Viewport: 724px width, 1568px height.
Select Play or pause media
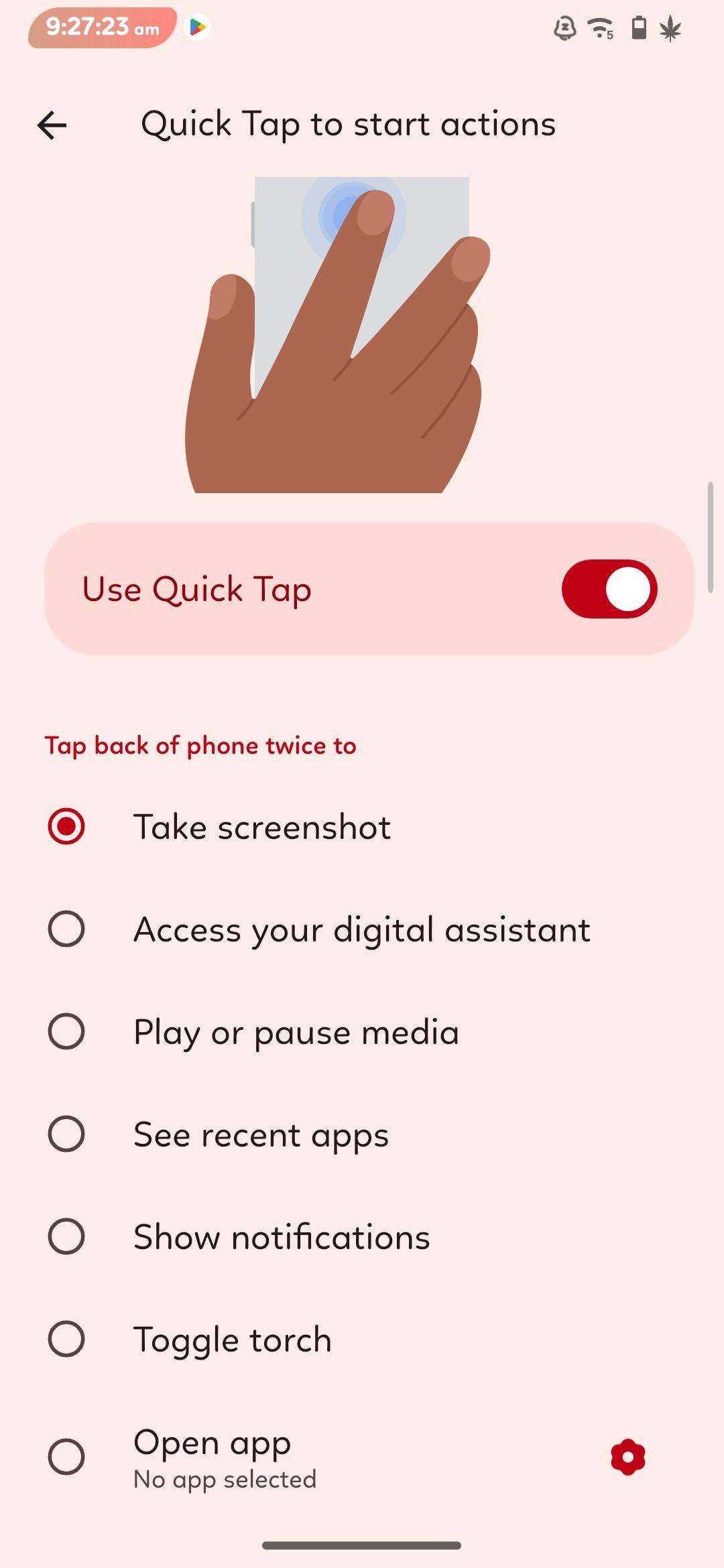[362, 1032]
